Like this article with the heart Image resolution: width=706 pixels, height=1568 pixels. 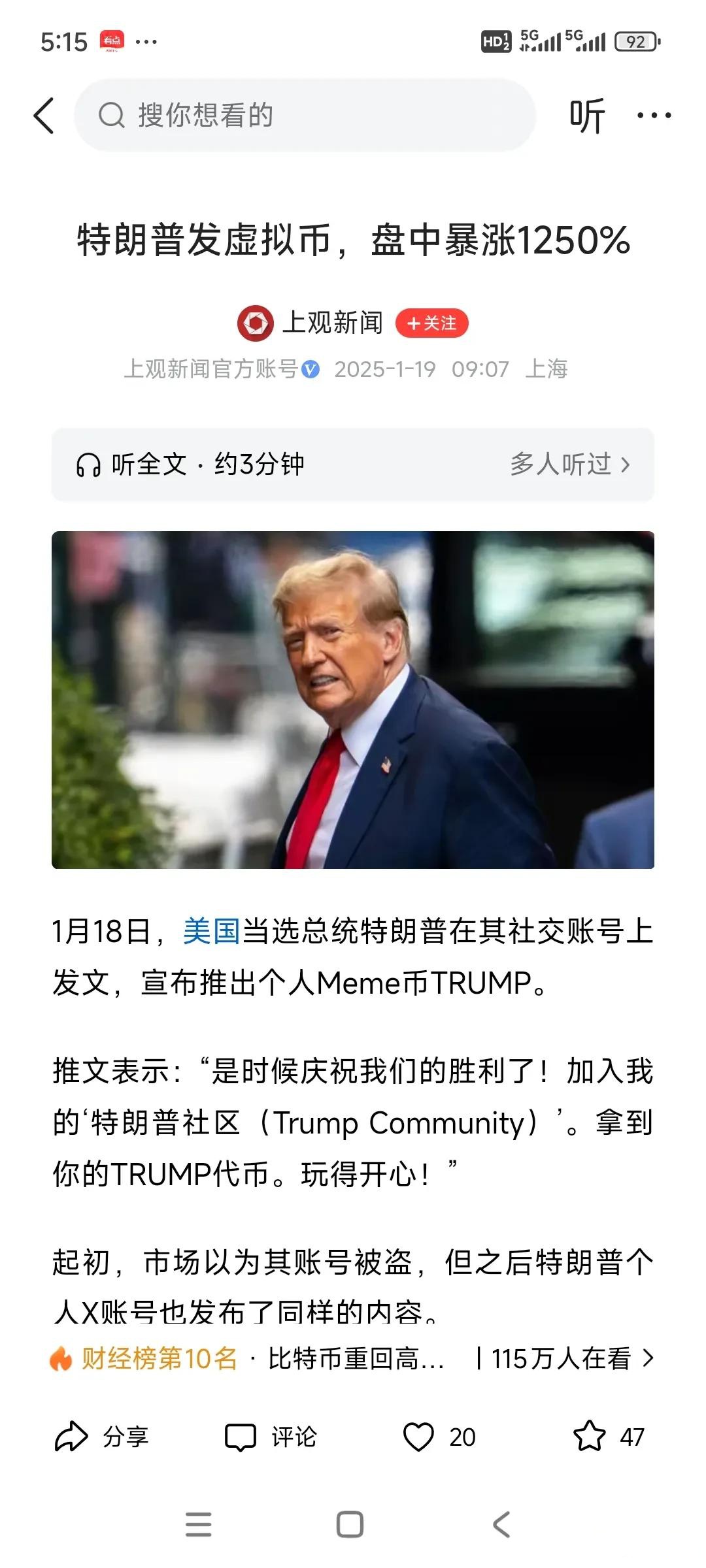418,1437
